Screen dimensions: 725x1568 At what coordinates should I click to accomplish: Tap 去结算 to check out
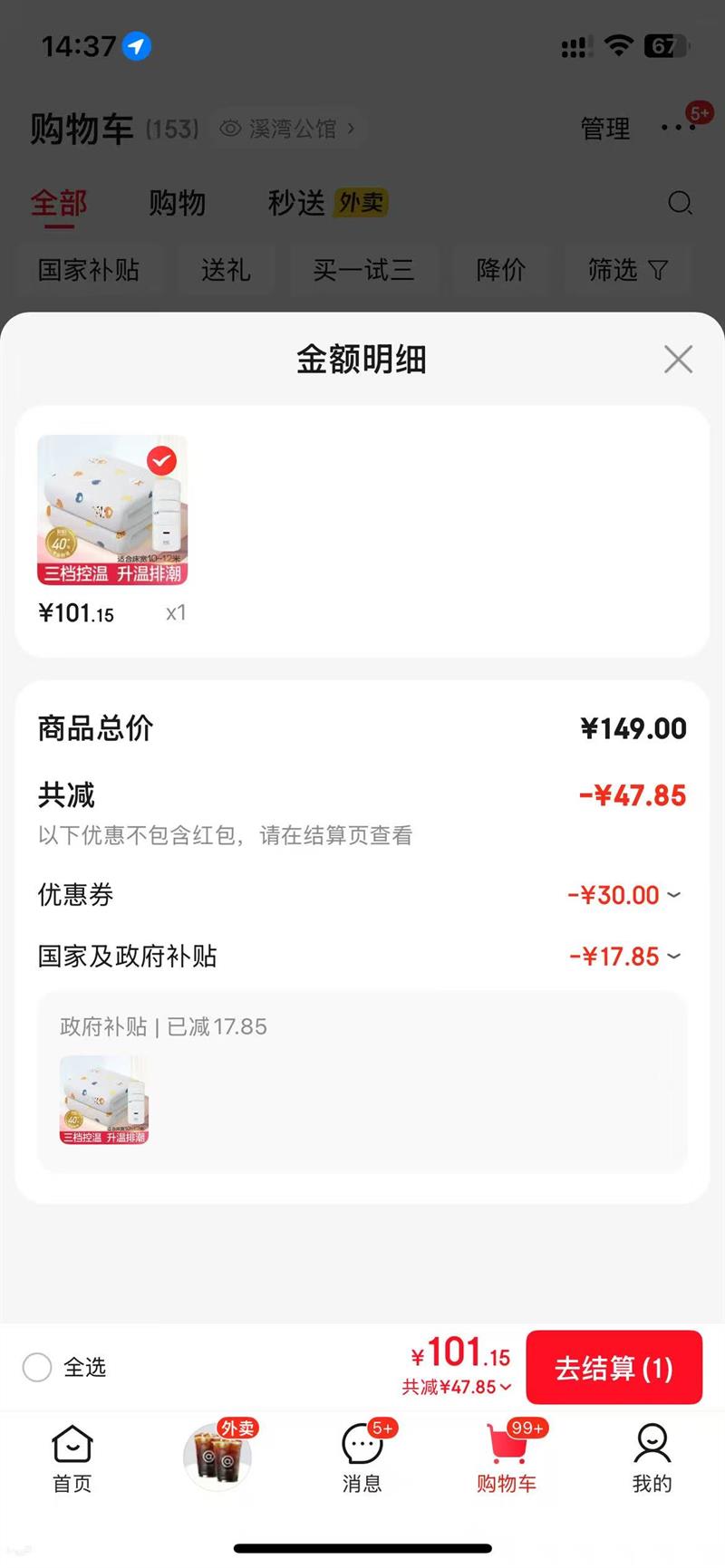tap(614, 1368)
